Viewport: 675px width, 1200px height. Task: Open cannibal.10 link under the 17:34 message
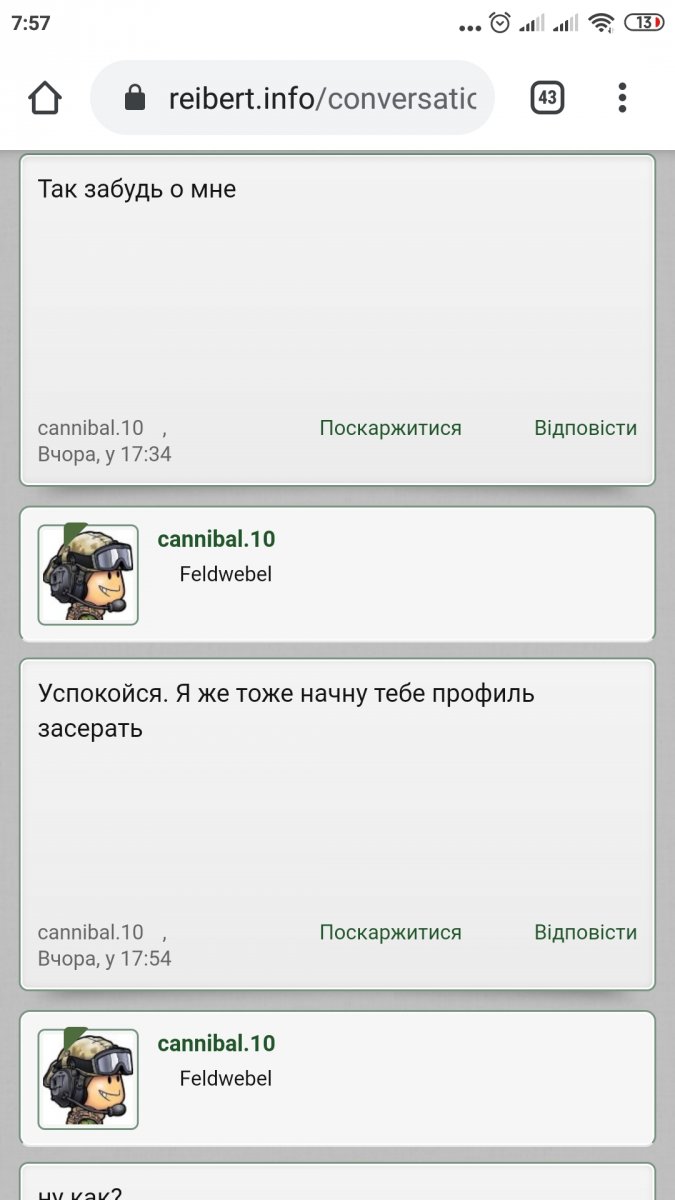click(x=90, y=428)
